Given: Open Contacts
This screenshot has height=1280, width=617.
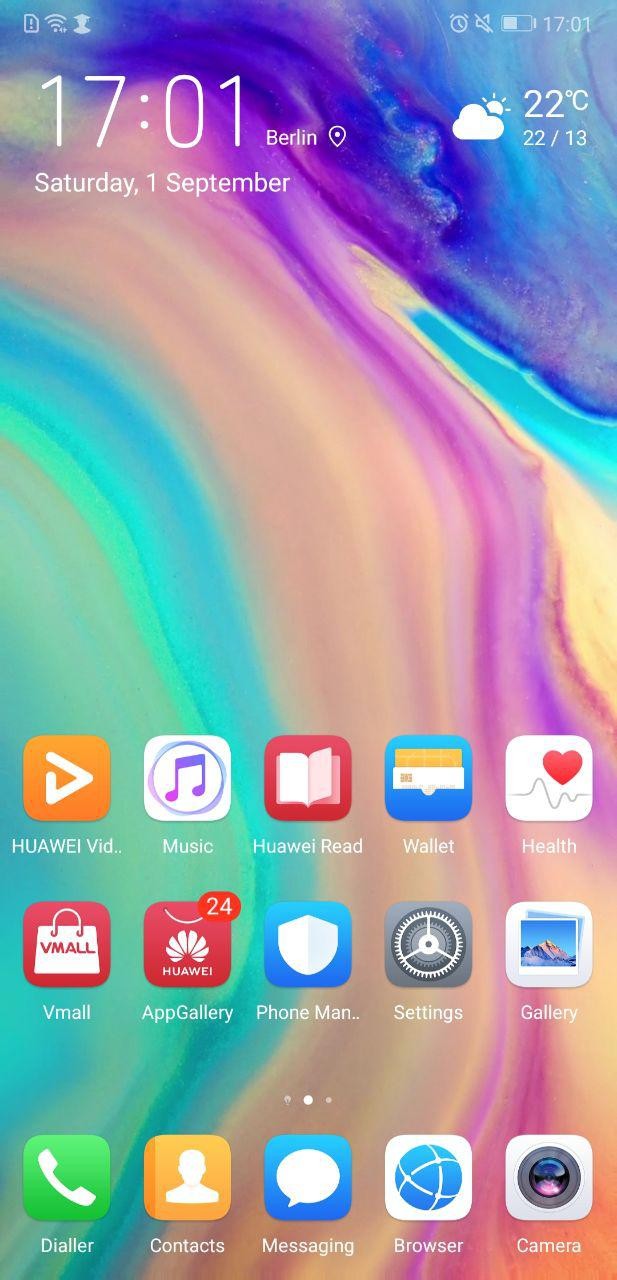Looking at the screenshot, I should click(187, 1177).
